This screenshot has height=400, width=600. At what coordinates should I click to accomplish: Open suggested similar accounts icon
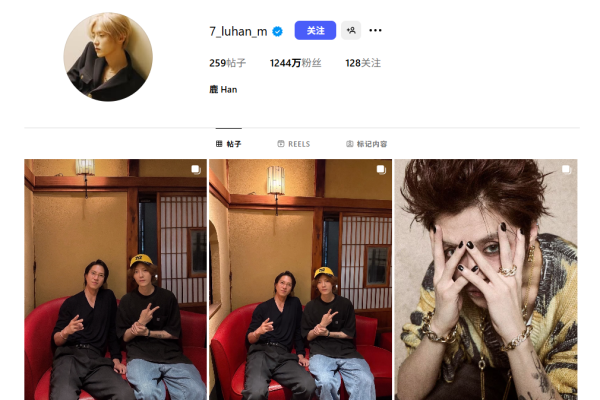pos(351,30)
